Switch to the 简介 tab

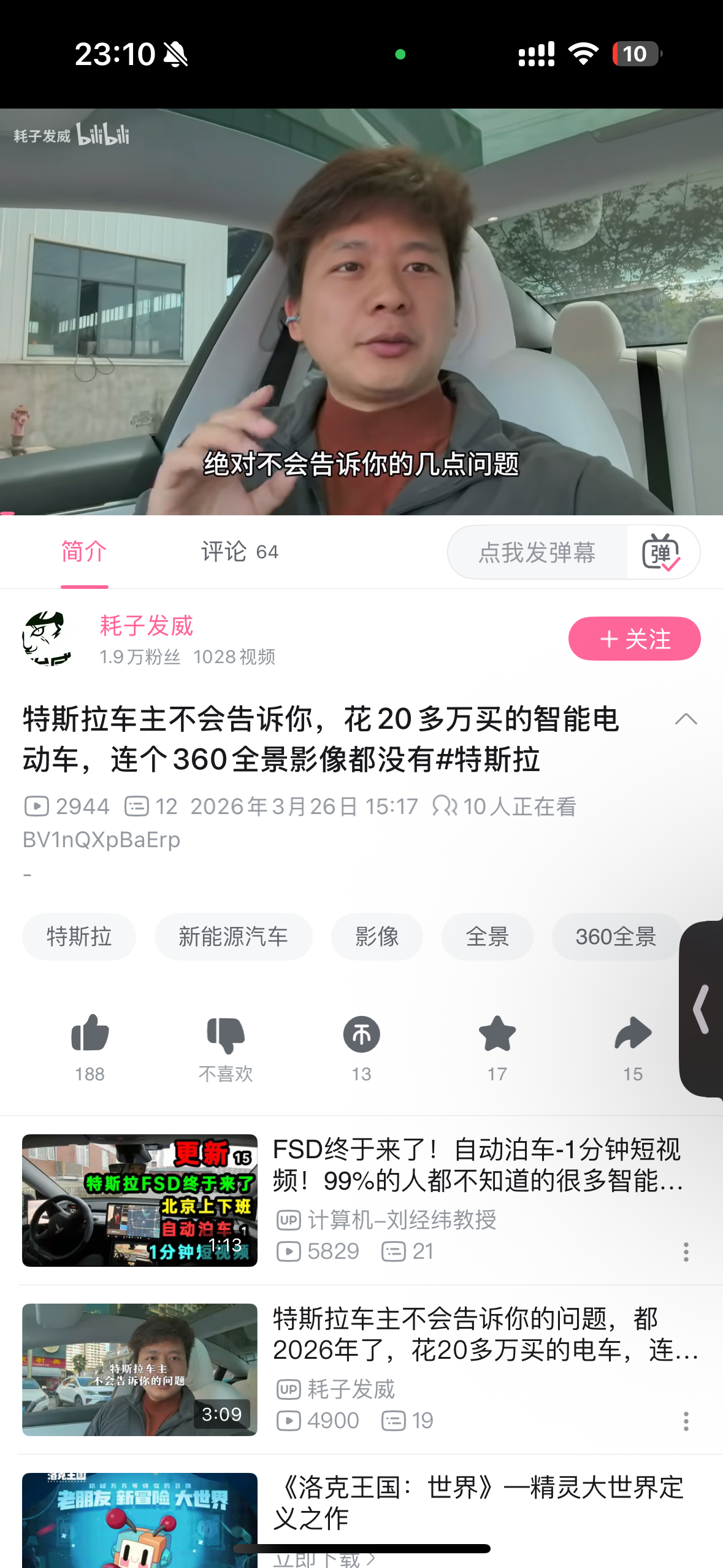pyautogui.click(x=84, y=551)
